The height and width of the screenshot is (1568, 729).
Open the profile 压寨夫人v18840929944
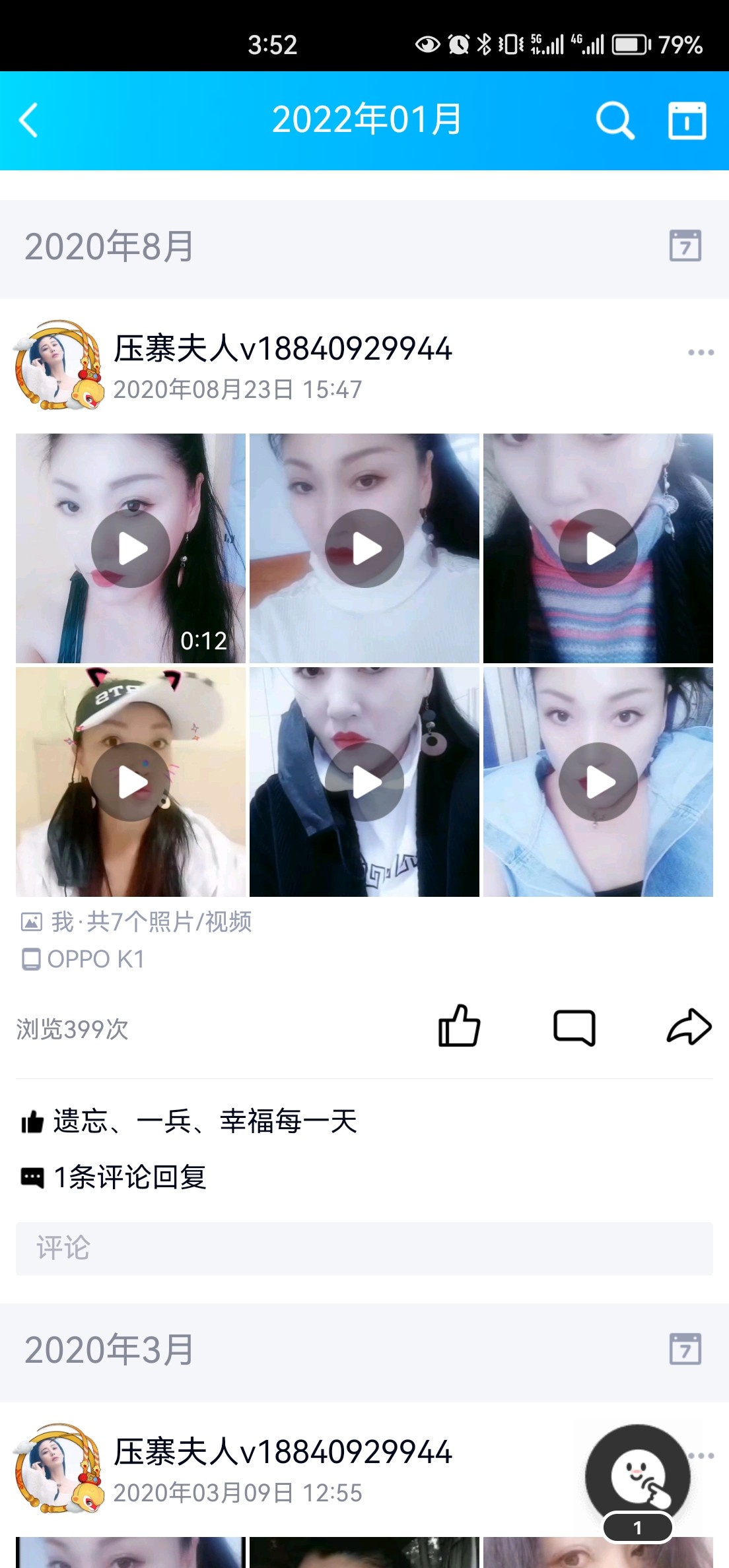tap(284, 348)
